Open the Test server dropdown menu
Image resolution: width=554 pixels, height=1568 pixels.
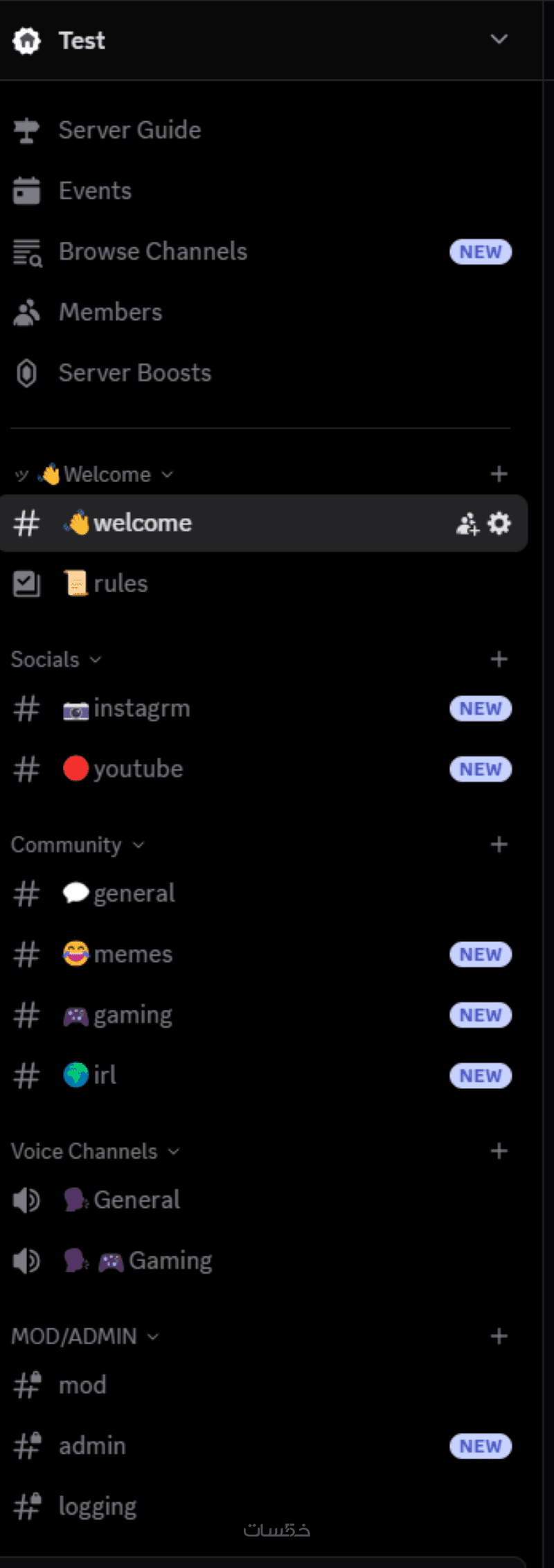499,39
